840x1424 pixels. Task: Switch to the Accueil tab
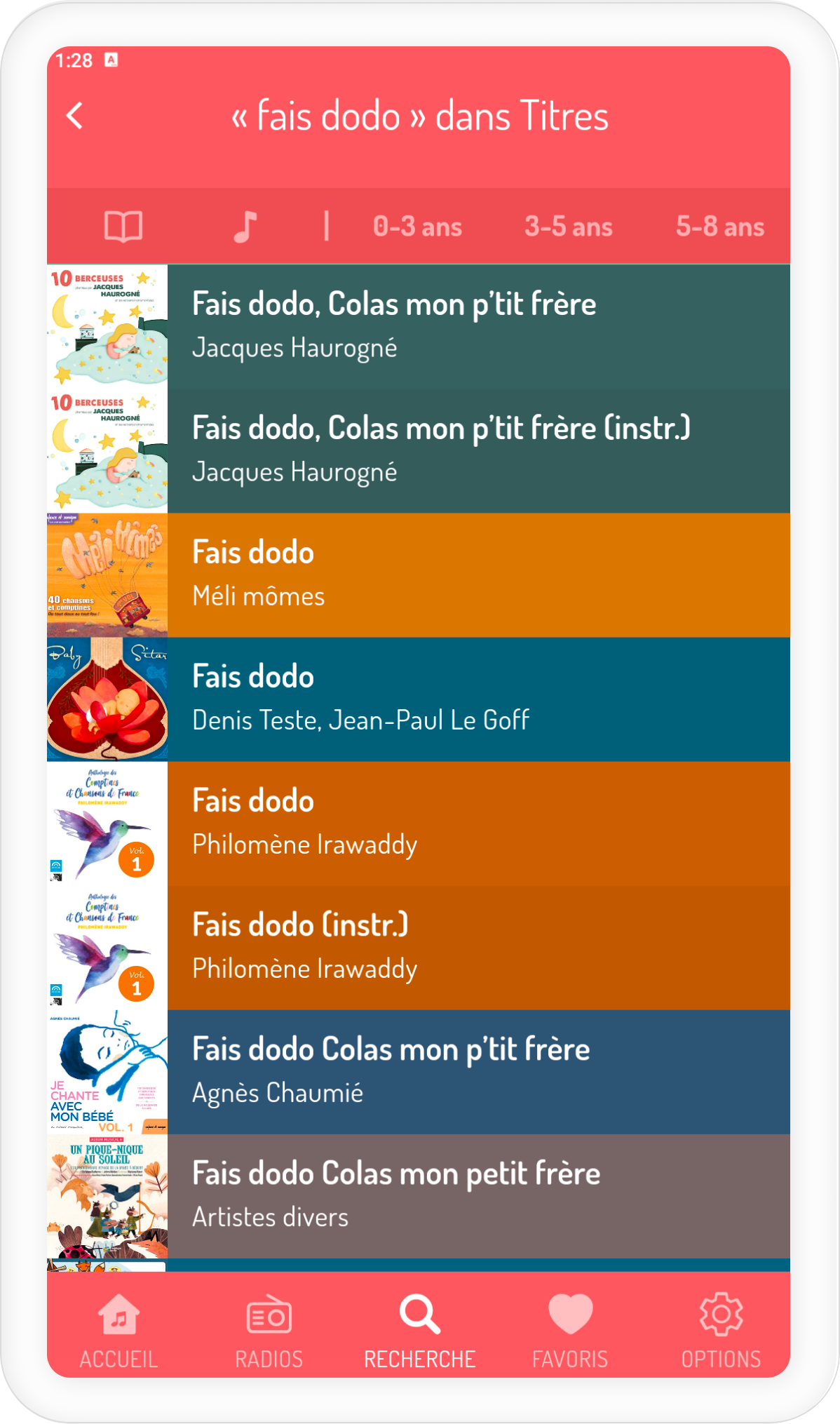point(118,1333)
